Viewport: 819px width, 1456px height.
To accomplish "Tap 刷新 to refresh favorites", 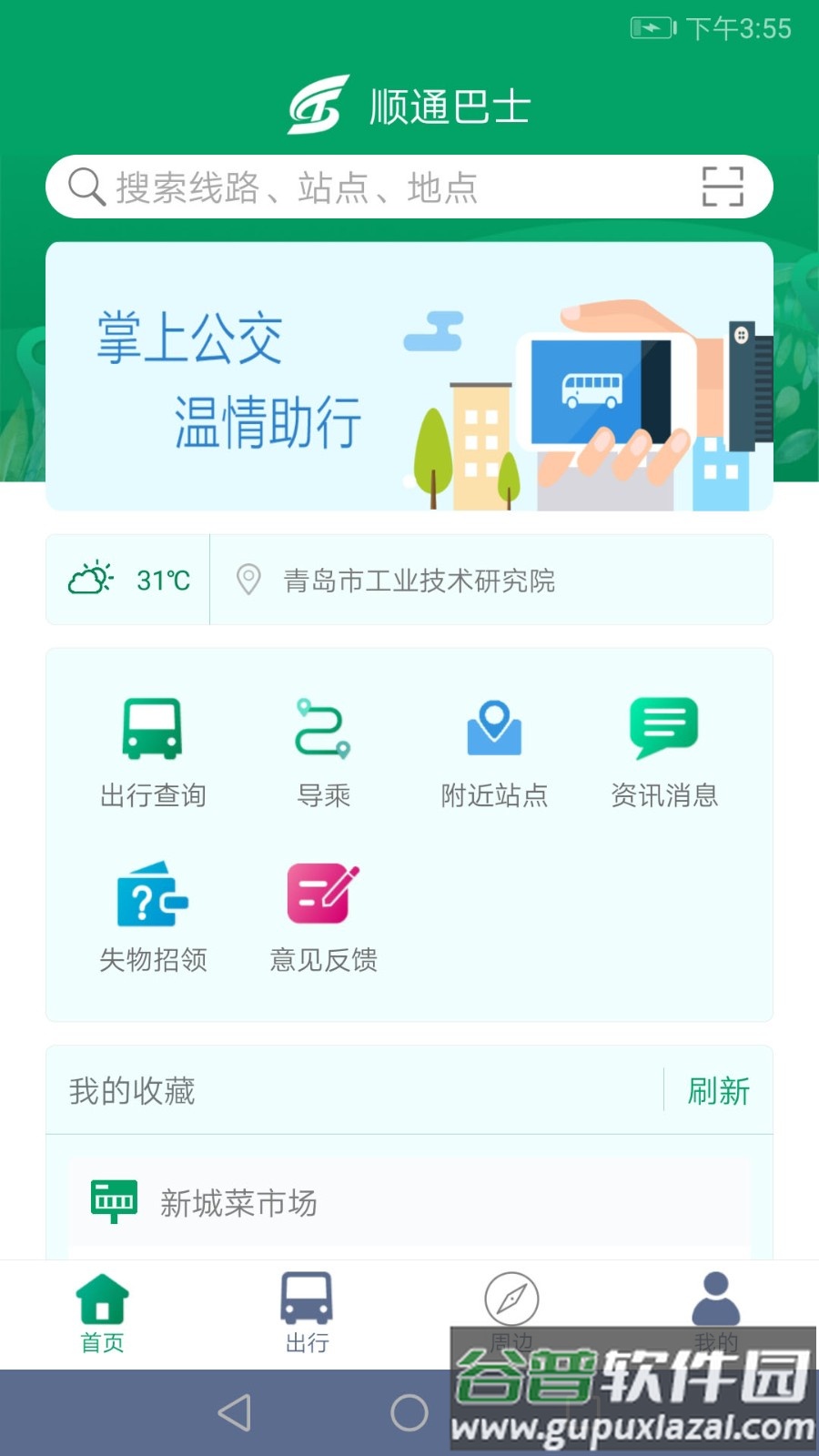I will tap(718, 1090).
